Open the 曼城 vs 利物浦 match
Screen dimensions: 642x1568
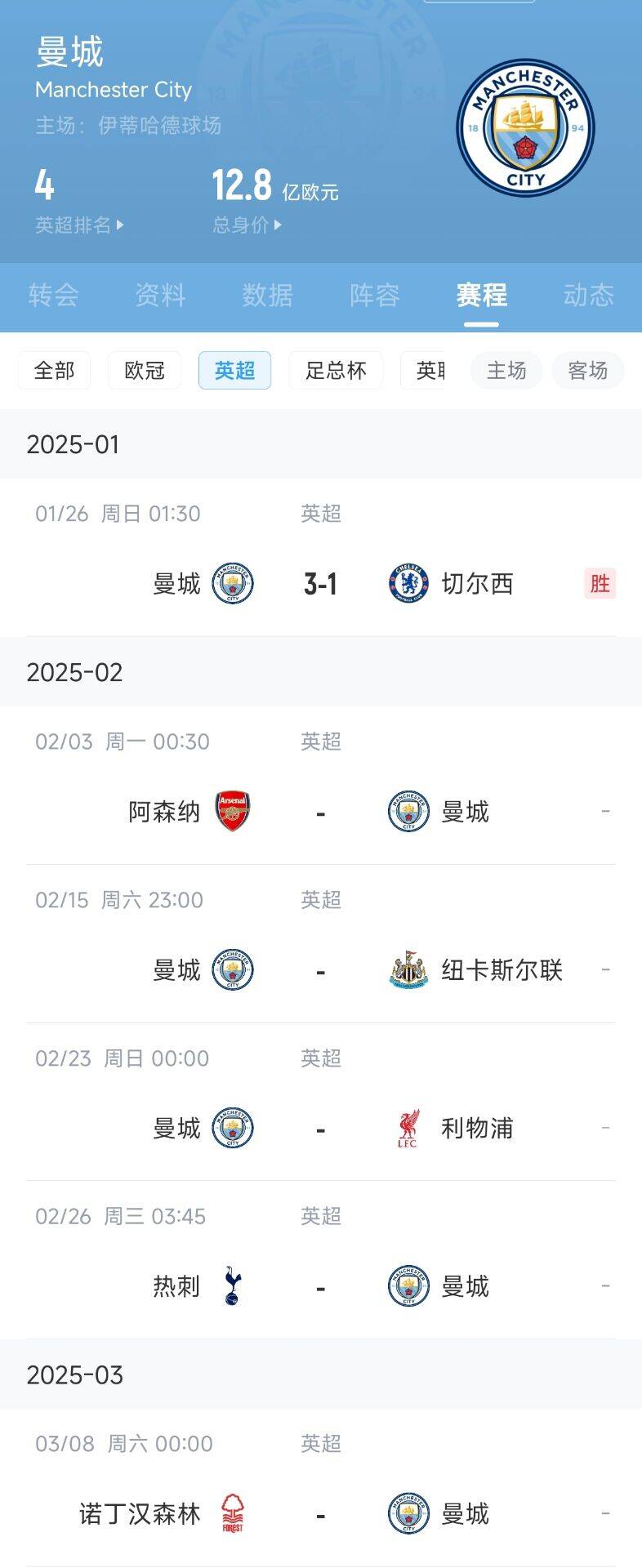click(x=320, y=1129)
